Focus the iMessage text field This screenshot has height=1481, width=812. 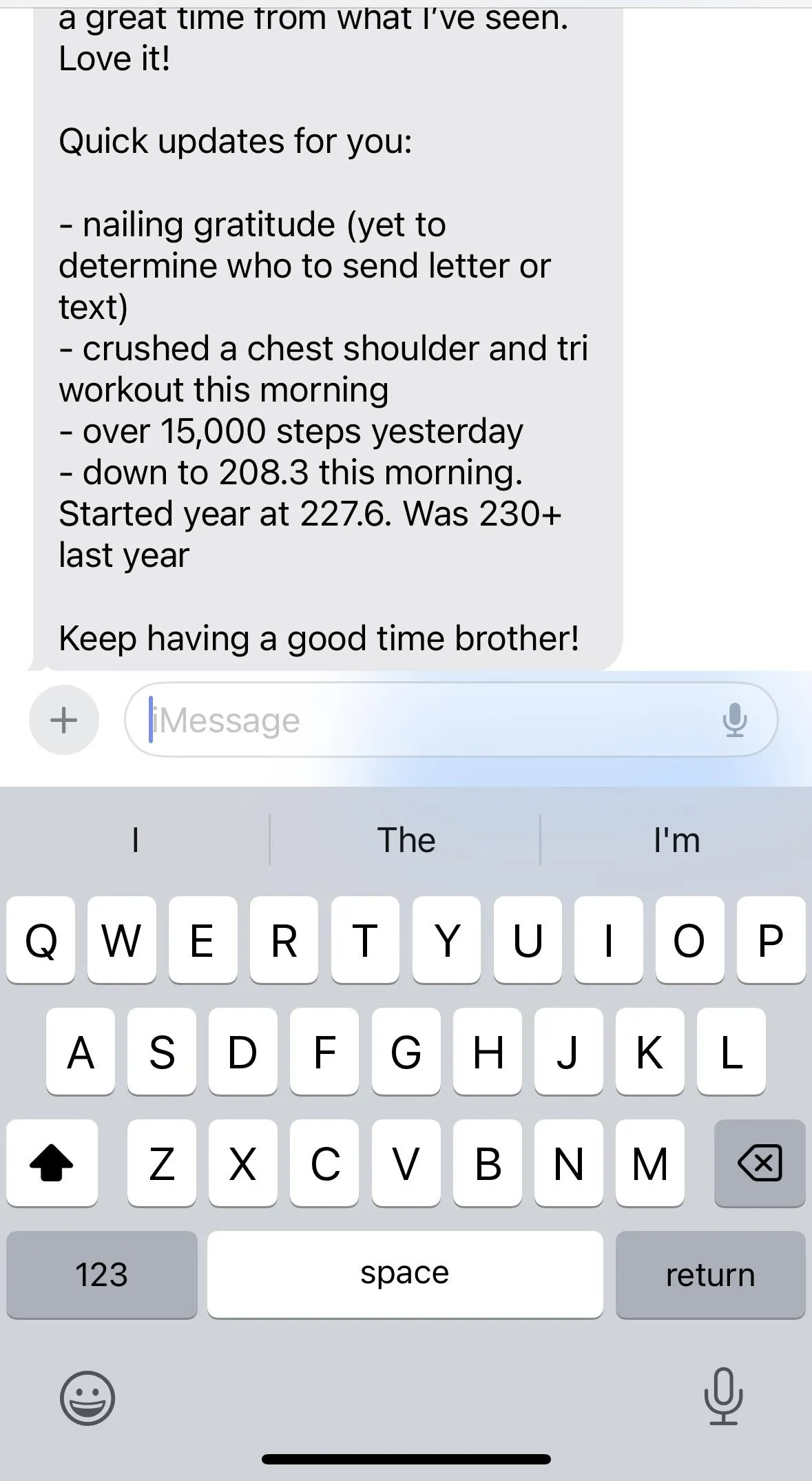(x=427, y=720)
